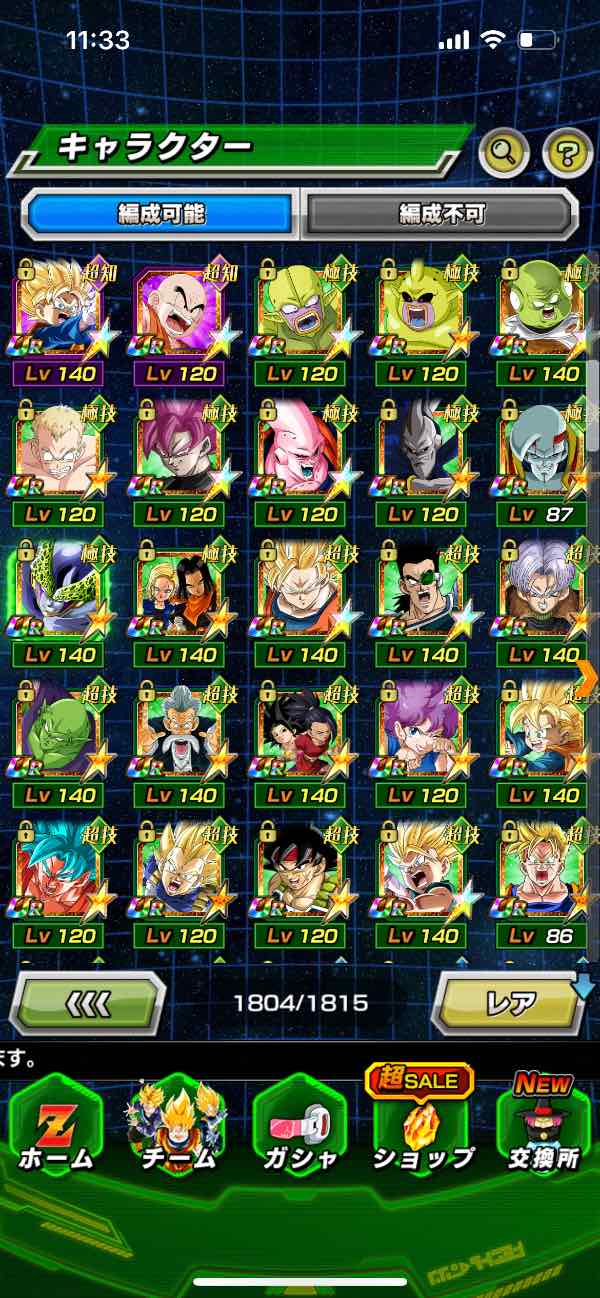Switch to the 編成可能 tab
600x1298 pixels.
(160, 213)
